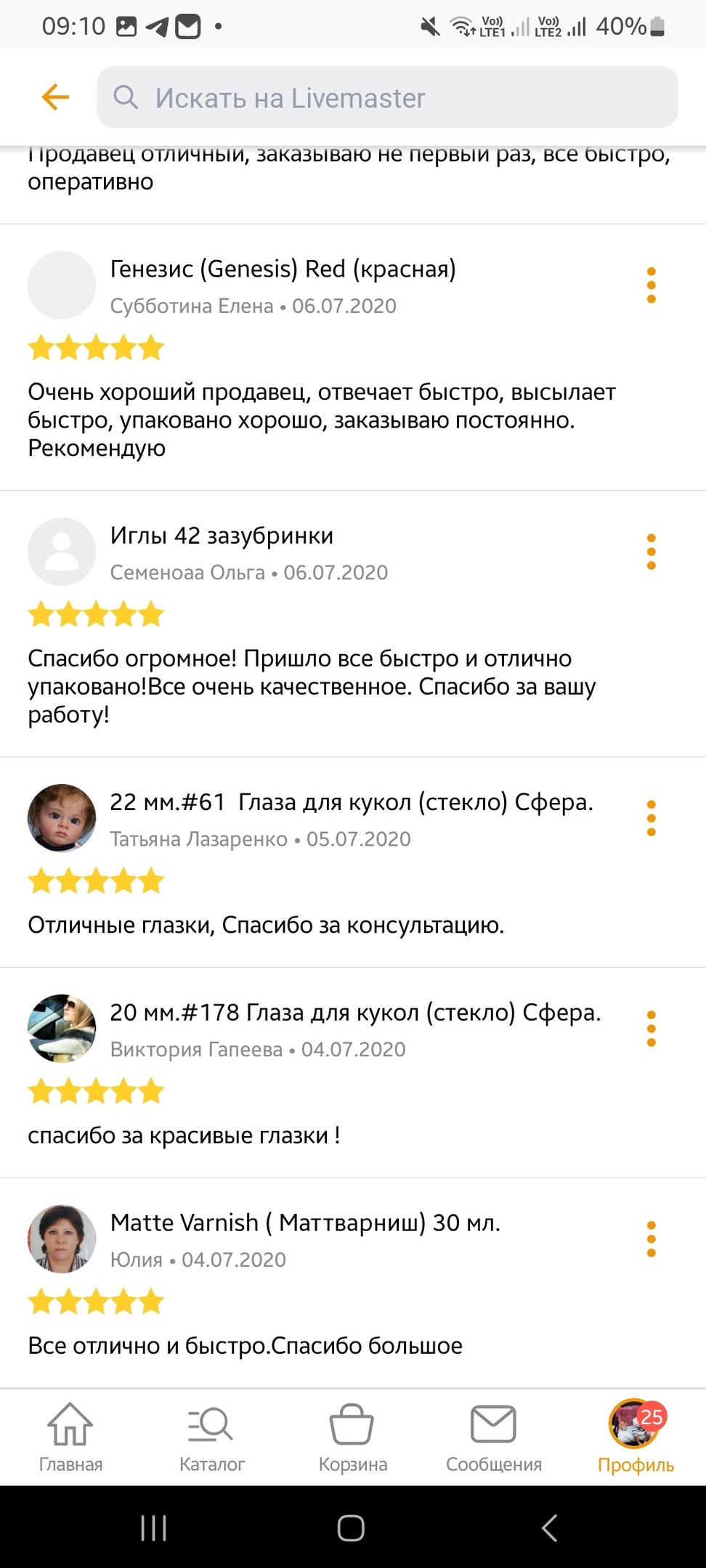Open the Сообщения tab

(x=494, y=1437)
